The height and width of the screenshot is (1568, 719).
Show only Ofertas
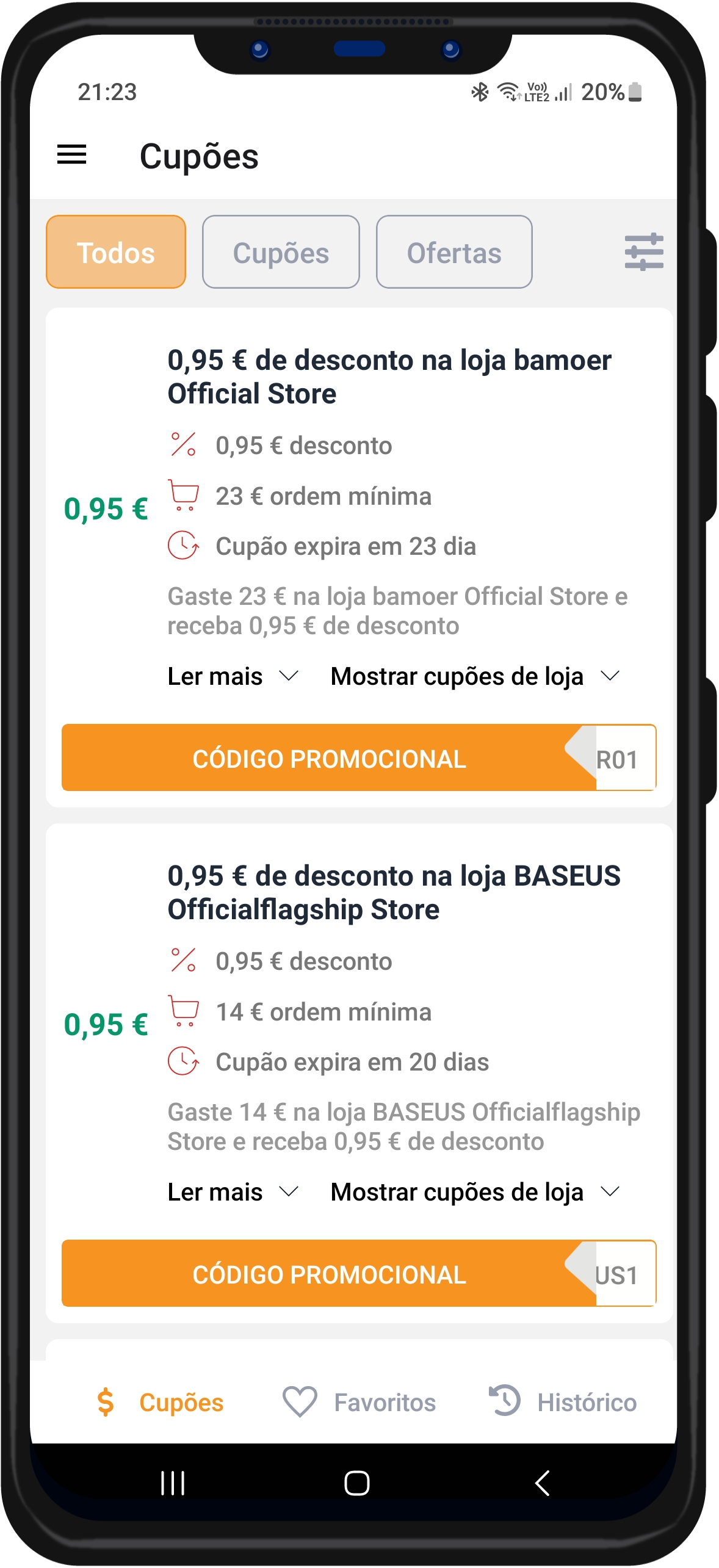click(454, 252)
